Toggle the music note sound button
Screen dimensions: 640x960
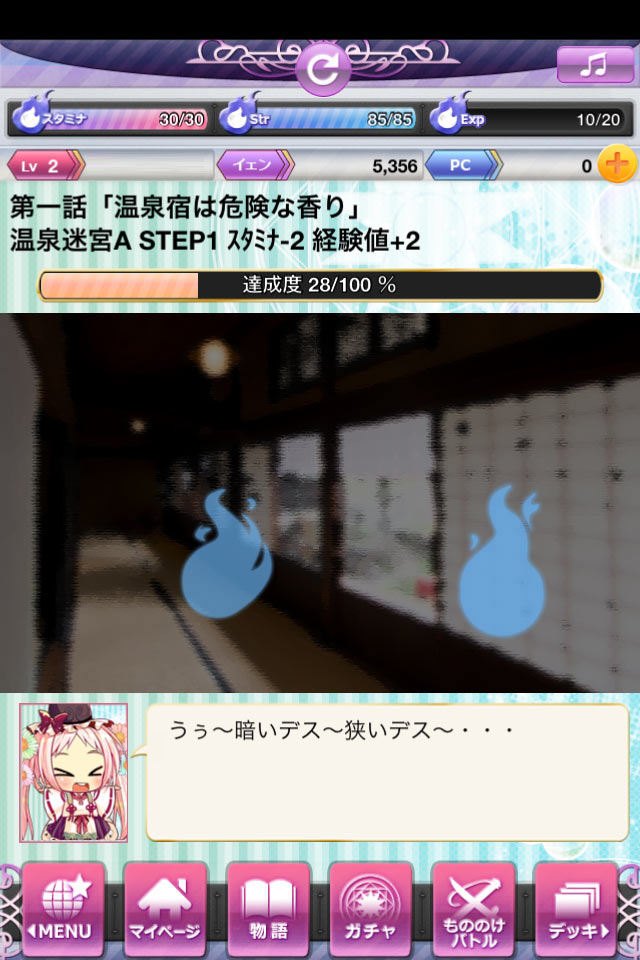pyautogui.click(x=594, y=64)
